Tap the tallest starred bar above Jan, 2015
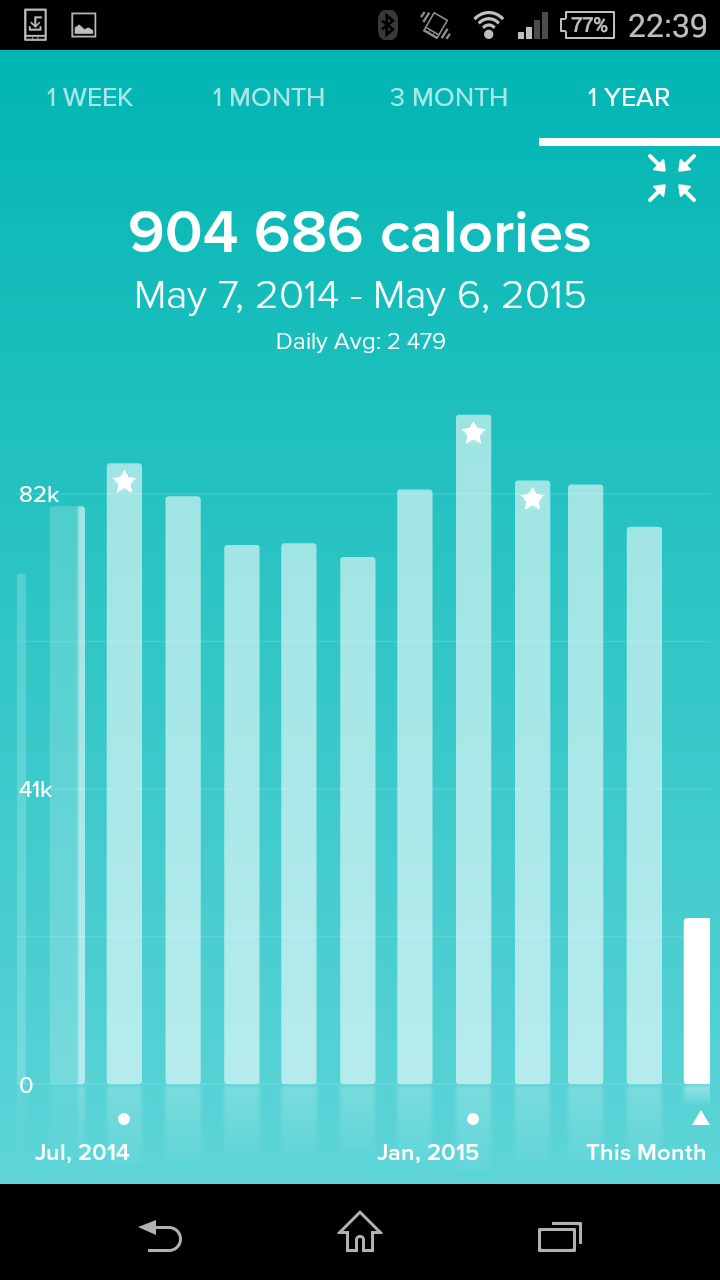The height and width of the screenshot is (1280, 720). [473, 750]
